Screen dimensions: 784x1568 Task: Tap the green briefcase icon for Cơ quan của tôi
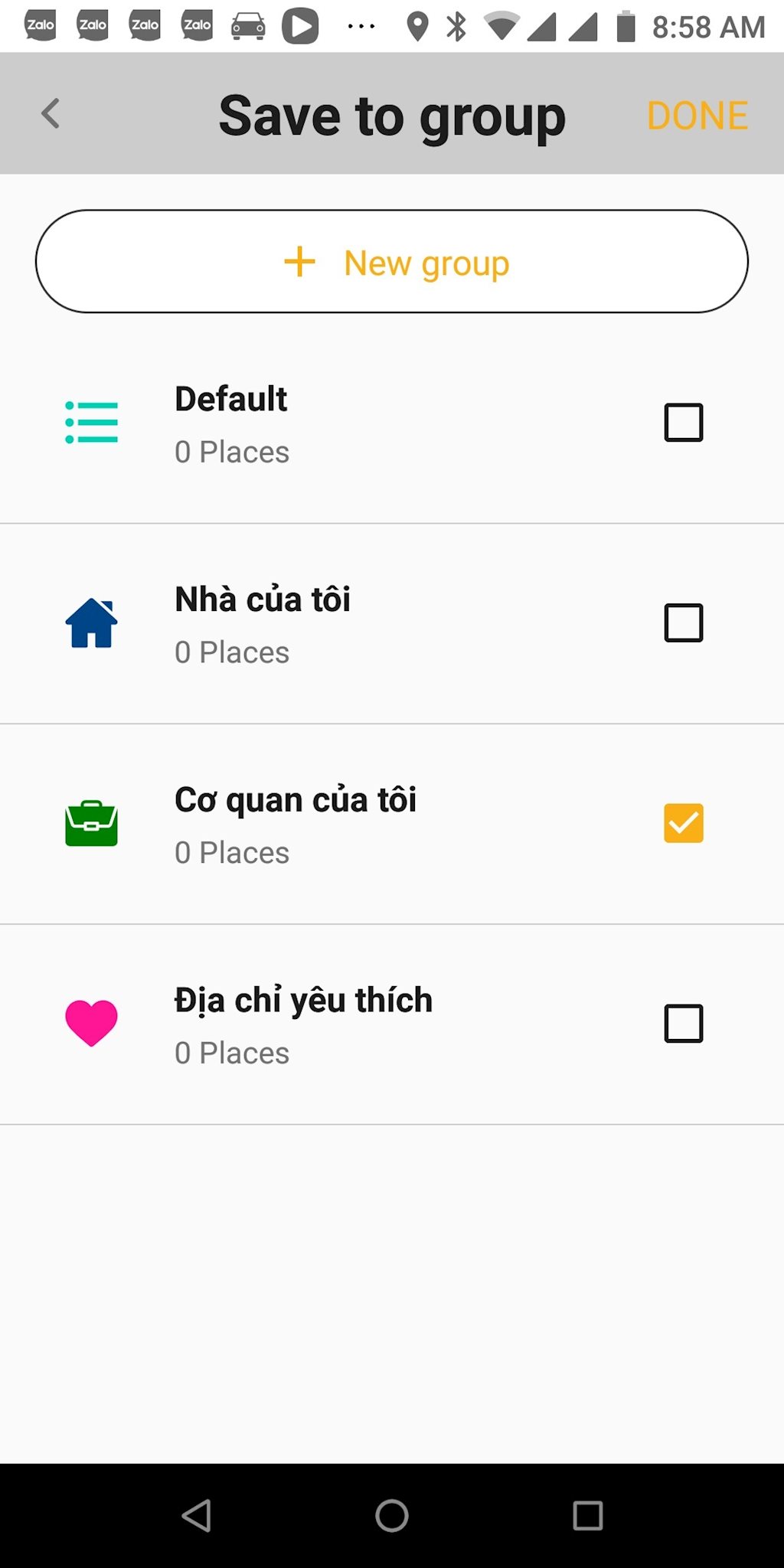click(x=91, y=822)
